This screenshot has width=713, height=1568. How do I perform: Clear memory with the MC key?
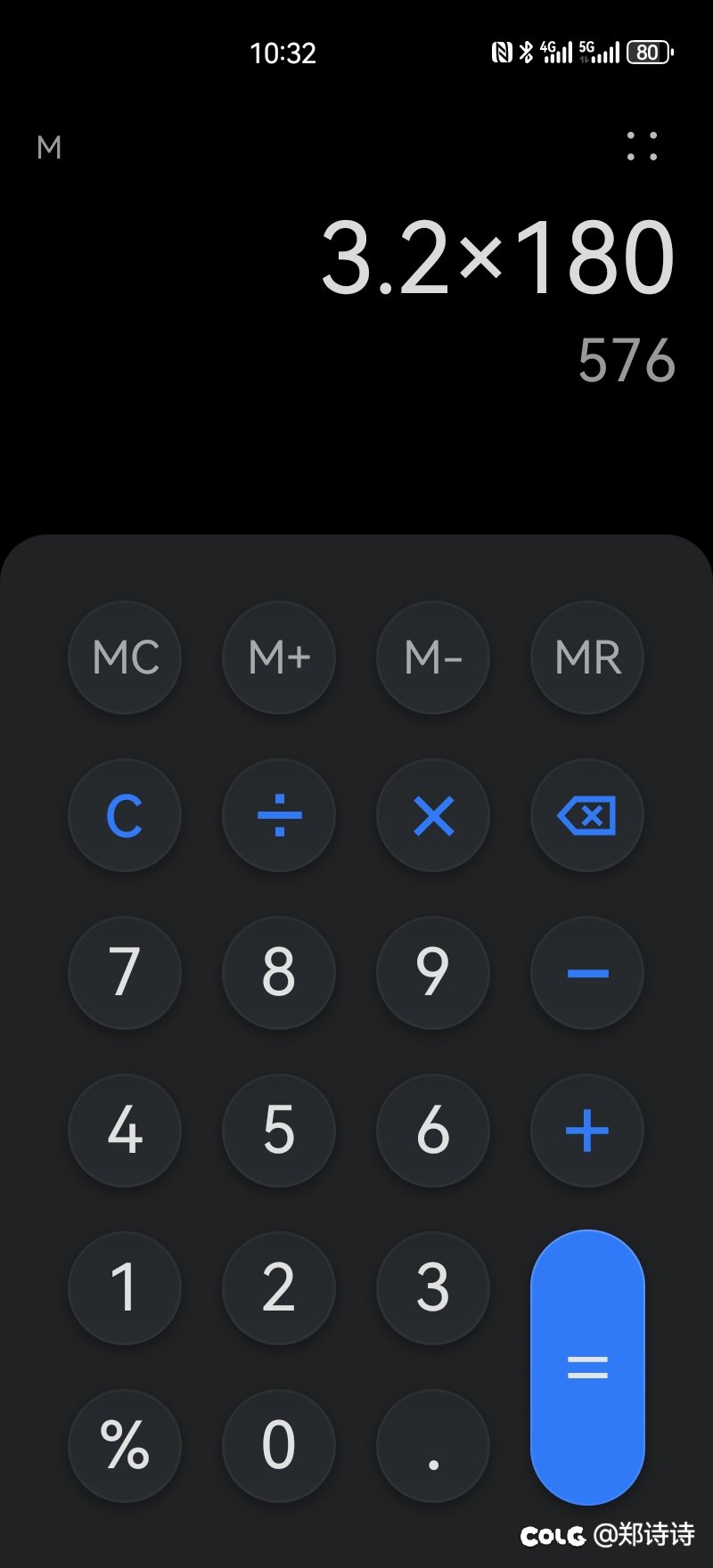click(125, 657)
